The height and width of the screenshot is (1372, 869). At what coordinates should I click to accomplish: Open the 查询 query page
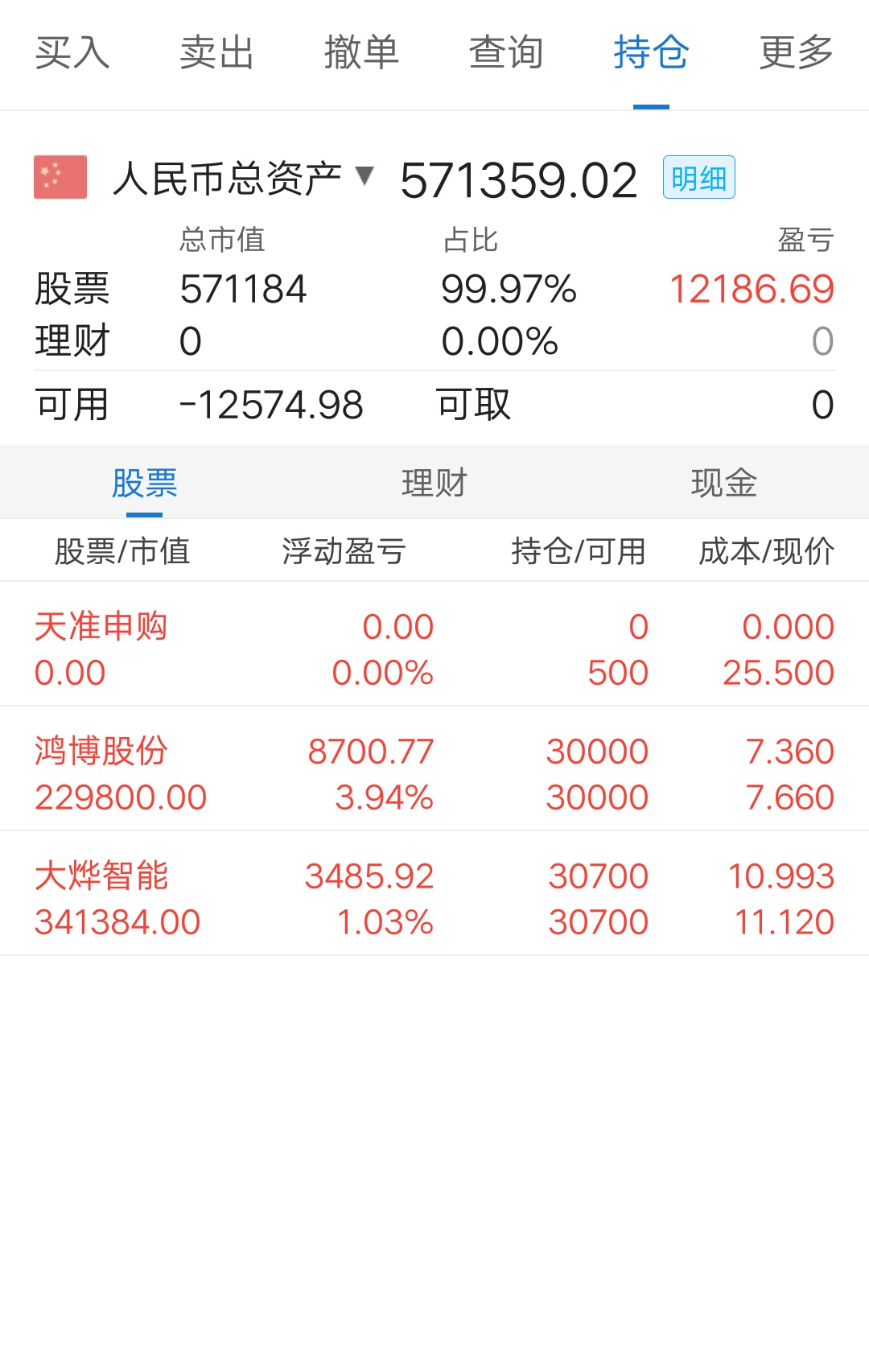point(505,52)
